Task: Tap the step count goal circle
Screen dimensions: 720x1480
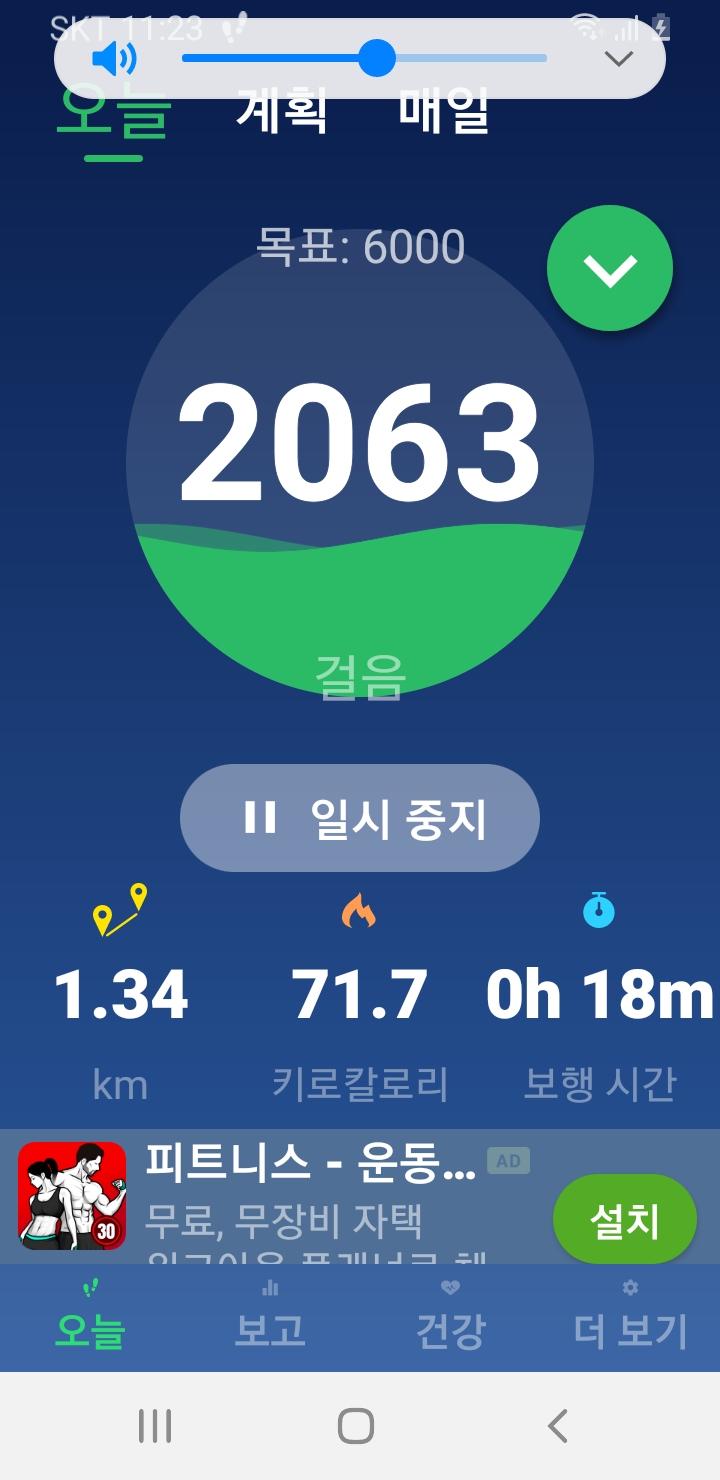Action: pyautogui.click(x=360, y=462)
